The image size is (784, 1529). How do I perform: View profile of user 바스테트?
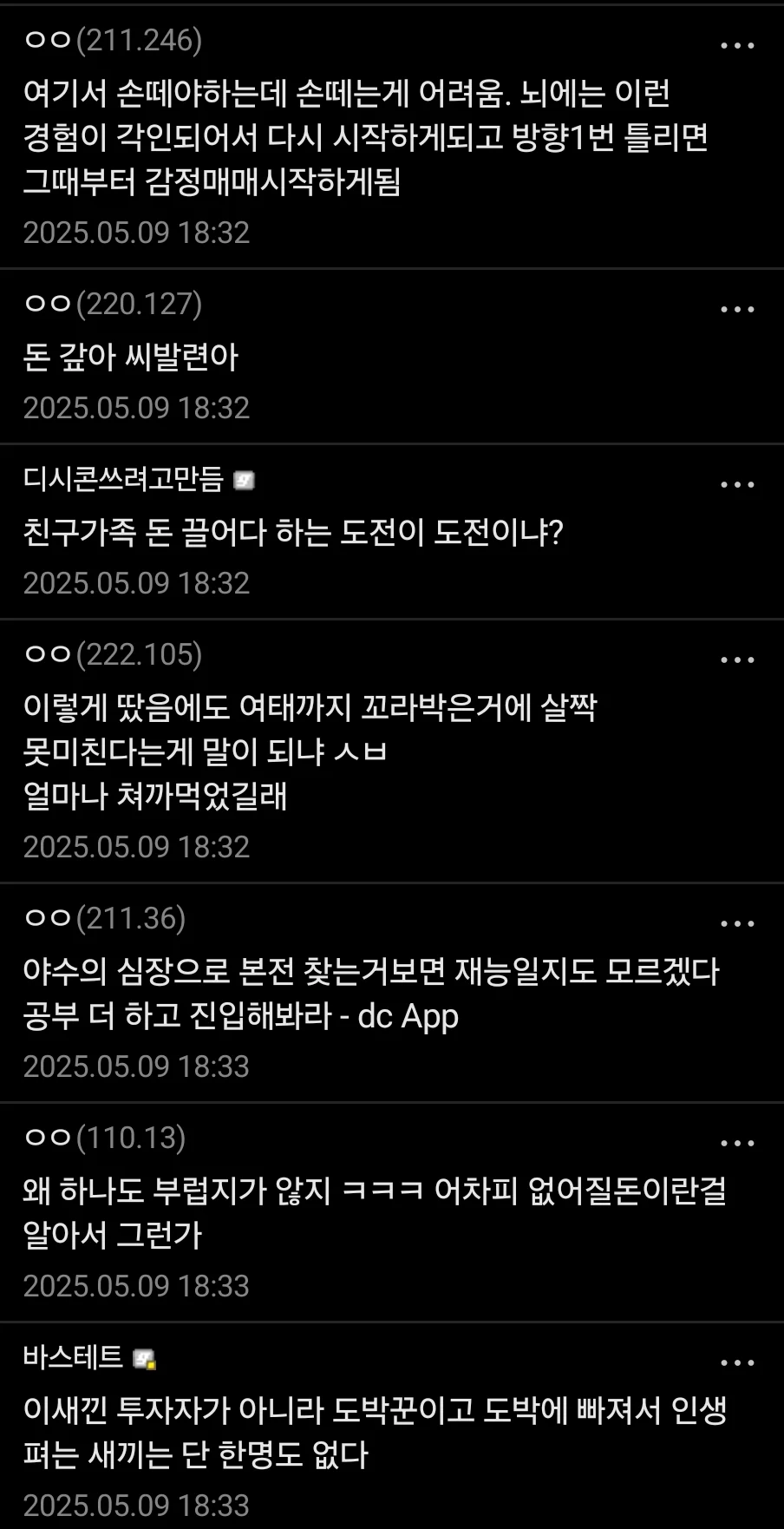pos(74,1356)
